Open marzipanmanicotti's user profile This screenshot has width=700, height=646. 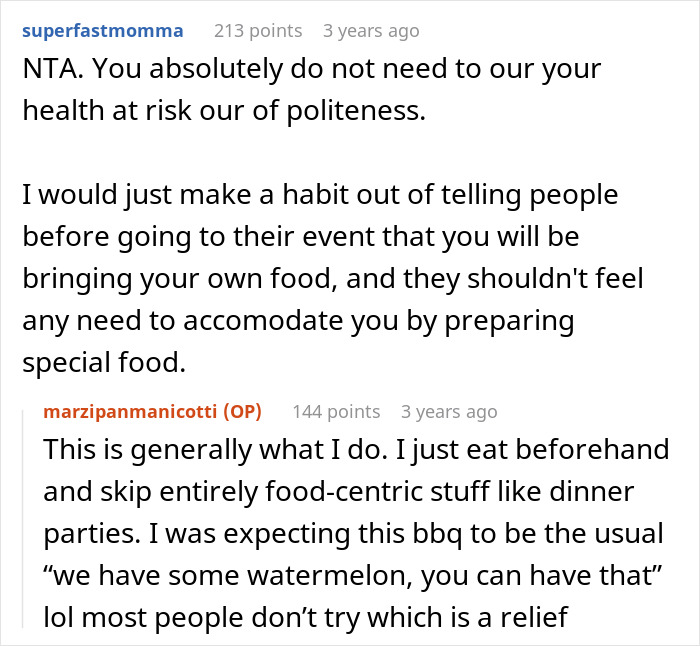coord(131,411)
